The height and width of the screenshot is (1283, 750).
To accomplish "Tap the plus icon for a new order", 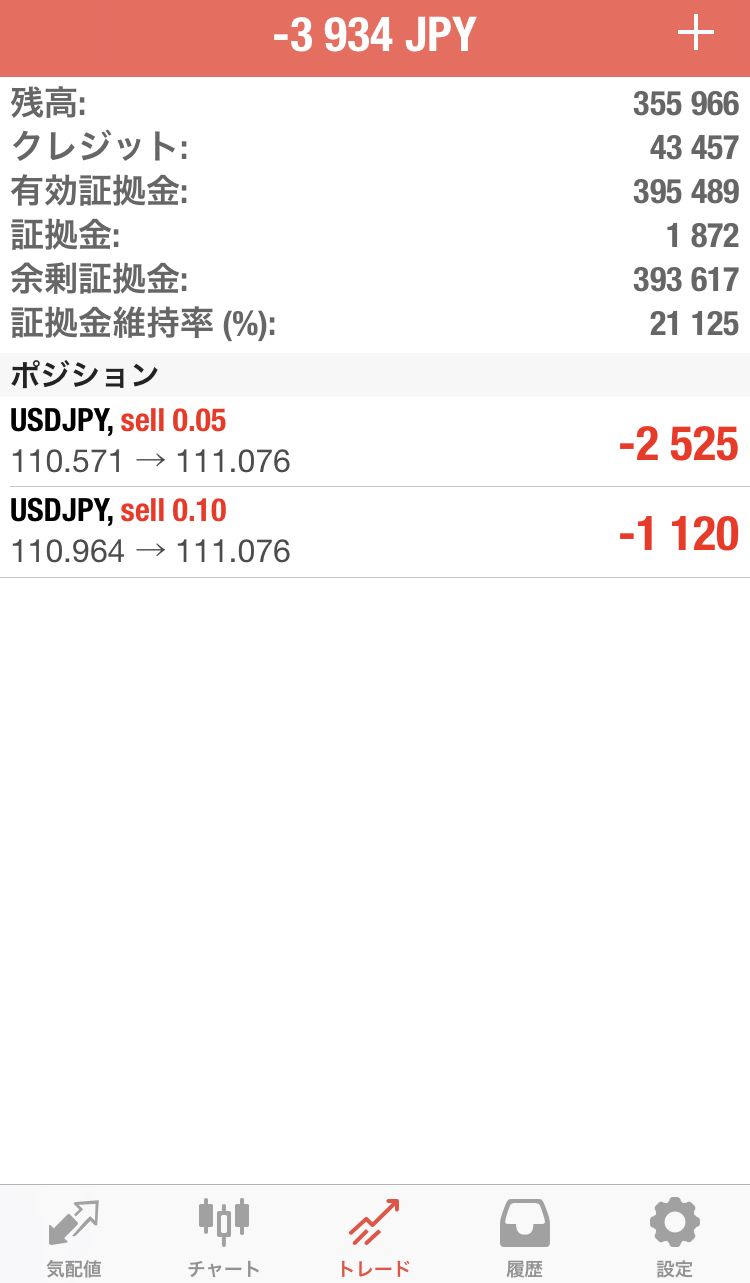I will [x=696, y=35].
